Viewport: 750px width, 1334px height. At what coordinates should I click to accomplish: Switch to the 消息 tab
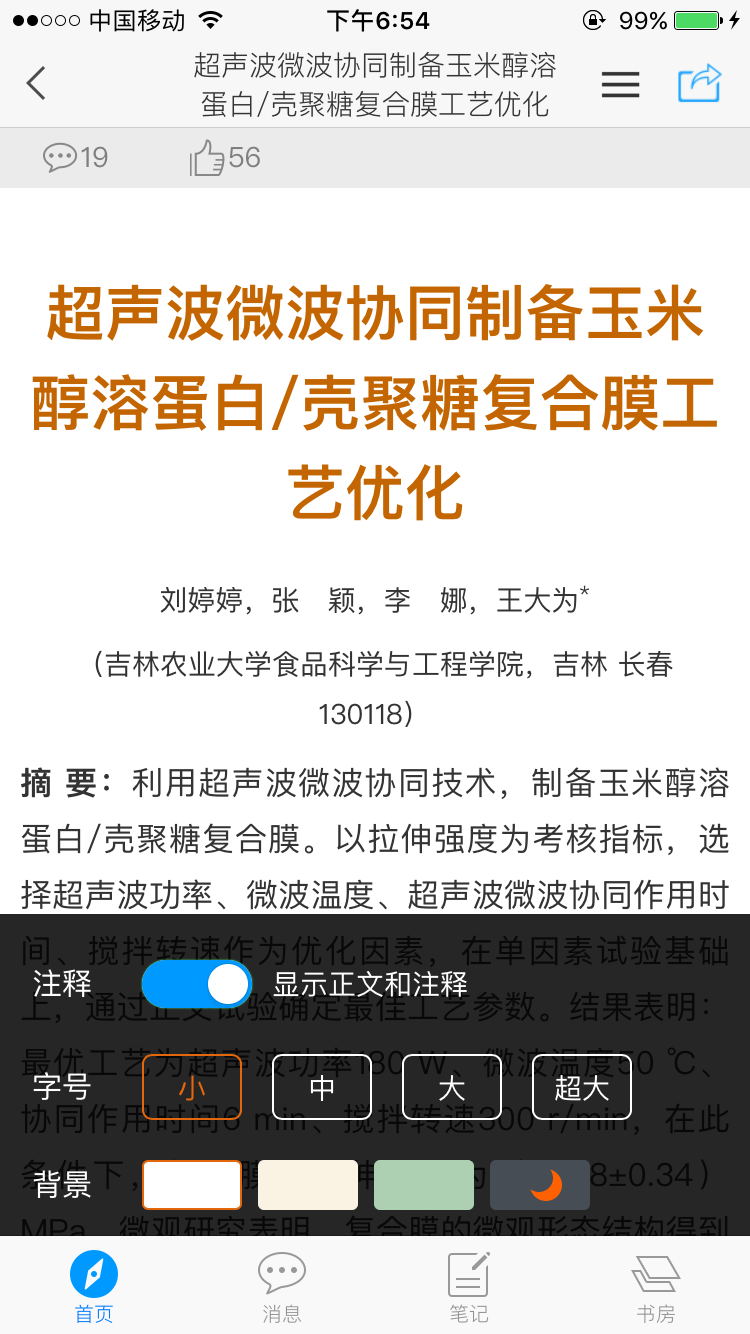tap(281, 1287)
